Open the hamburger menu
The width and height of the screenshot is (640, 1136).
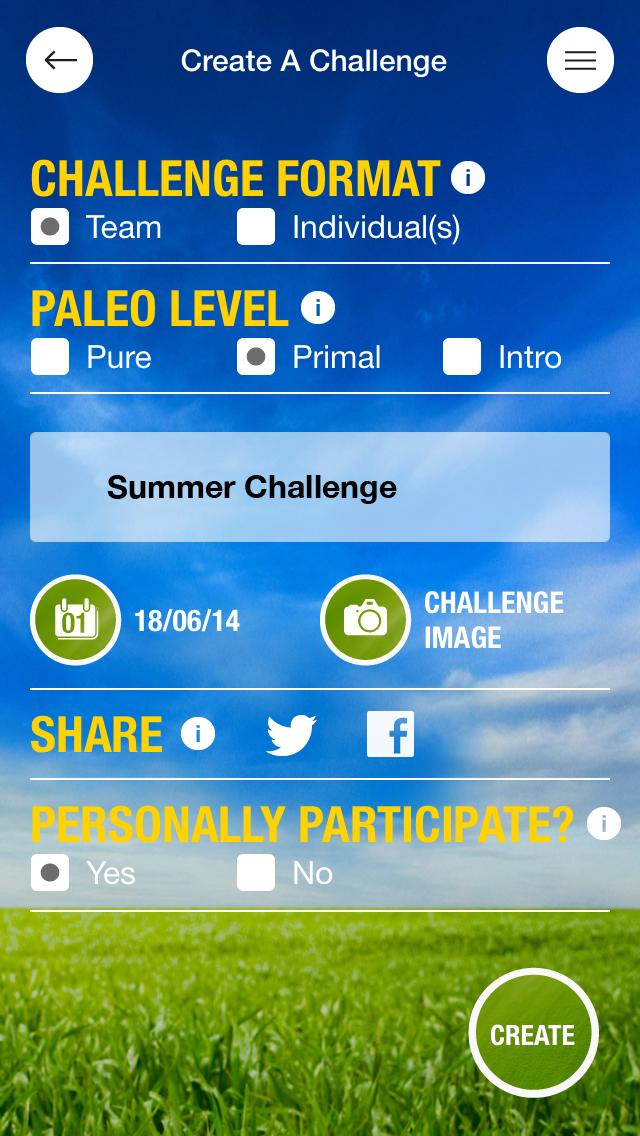pyautogui.click(x=580, y=60)
